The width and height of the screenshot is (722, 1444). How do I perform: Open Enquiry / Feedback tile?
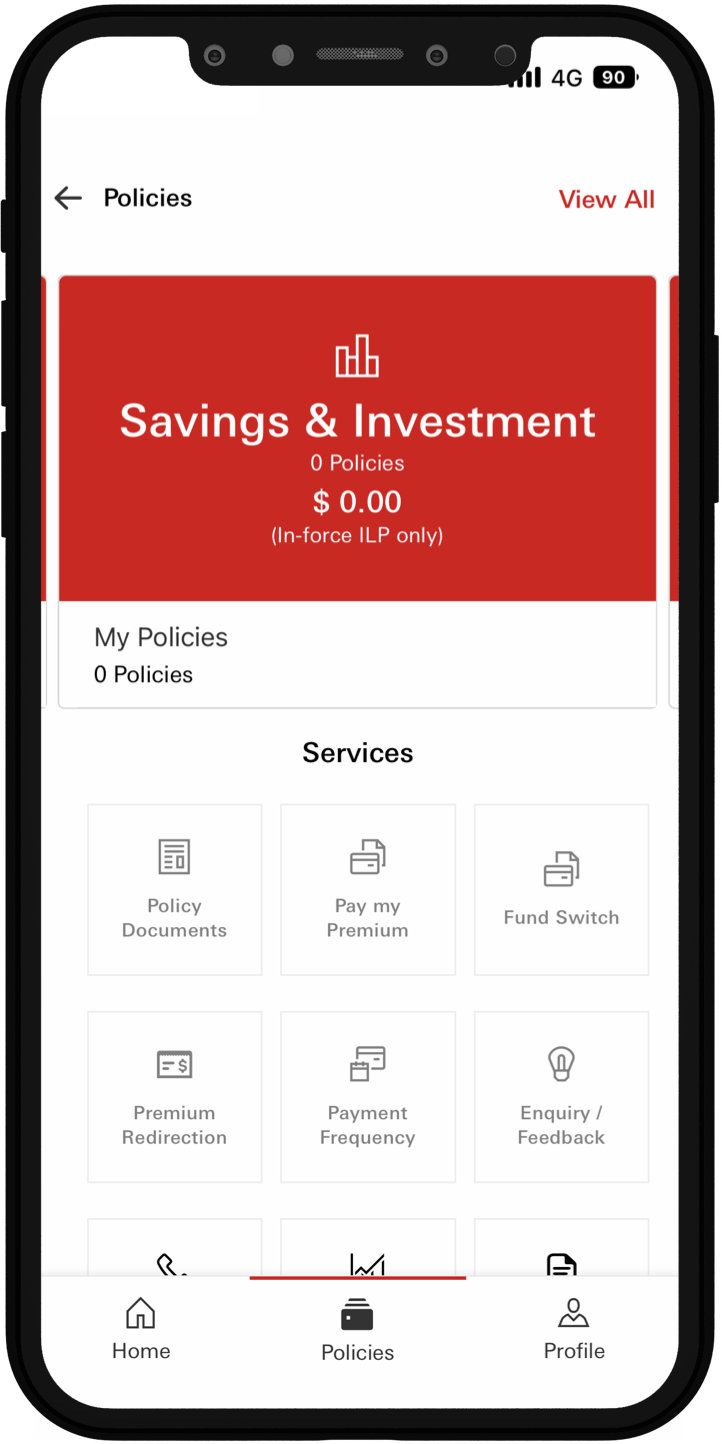point(561,1096)
